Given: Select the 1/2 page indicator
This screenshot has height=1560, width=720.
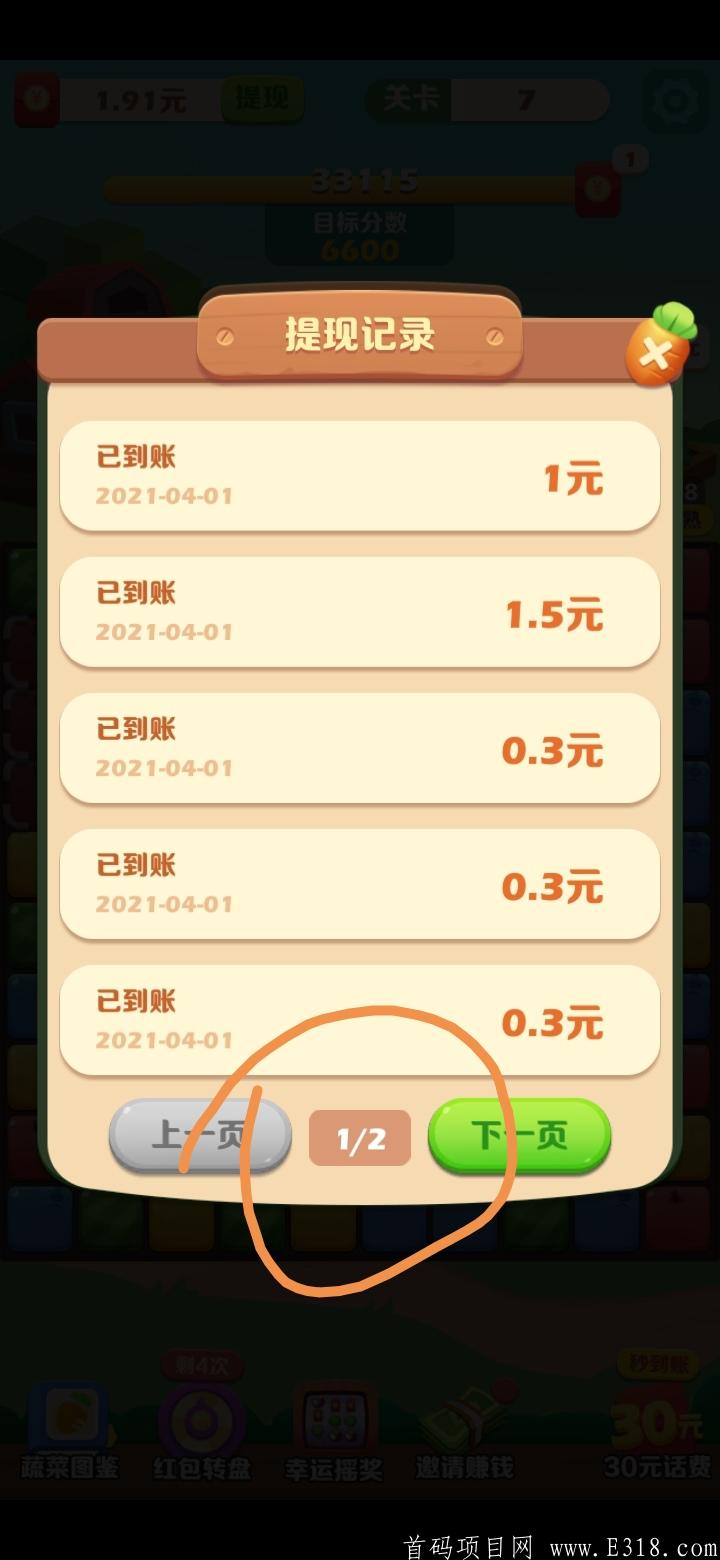Looking at the screenshot, I should coord(360,1135).
